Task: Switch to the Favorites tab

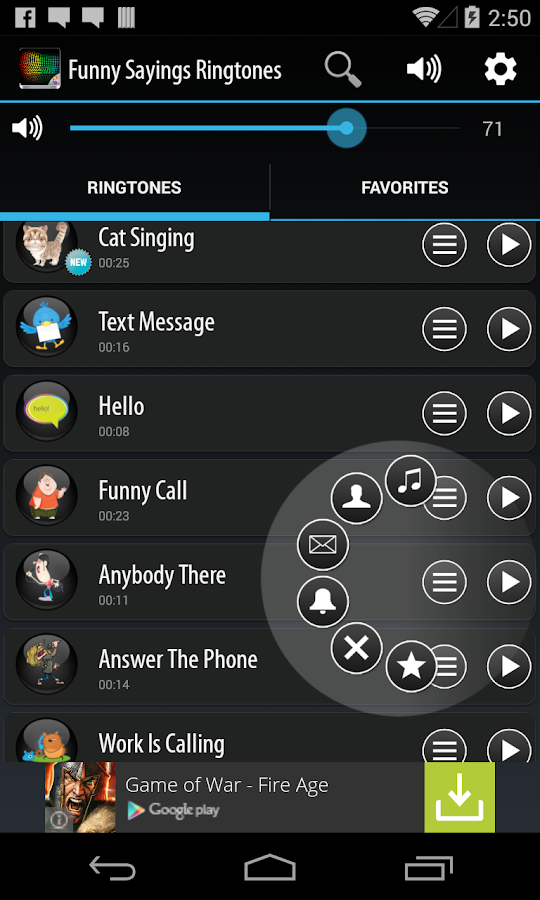Action: (x=405, y=188)
